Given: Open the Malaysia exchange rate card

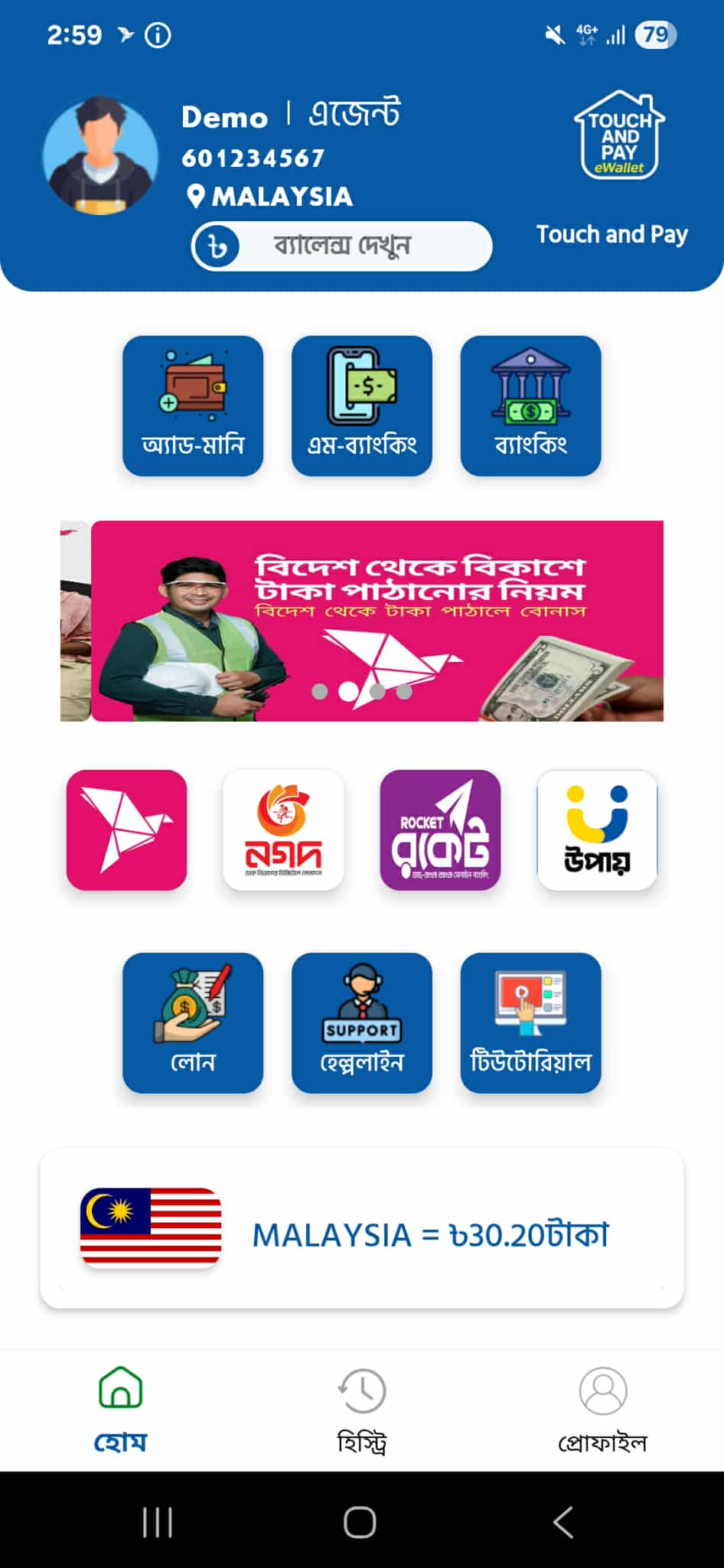Looking at the screenshot, I should tap(361, 1228).
